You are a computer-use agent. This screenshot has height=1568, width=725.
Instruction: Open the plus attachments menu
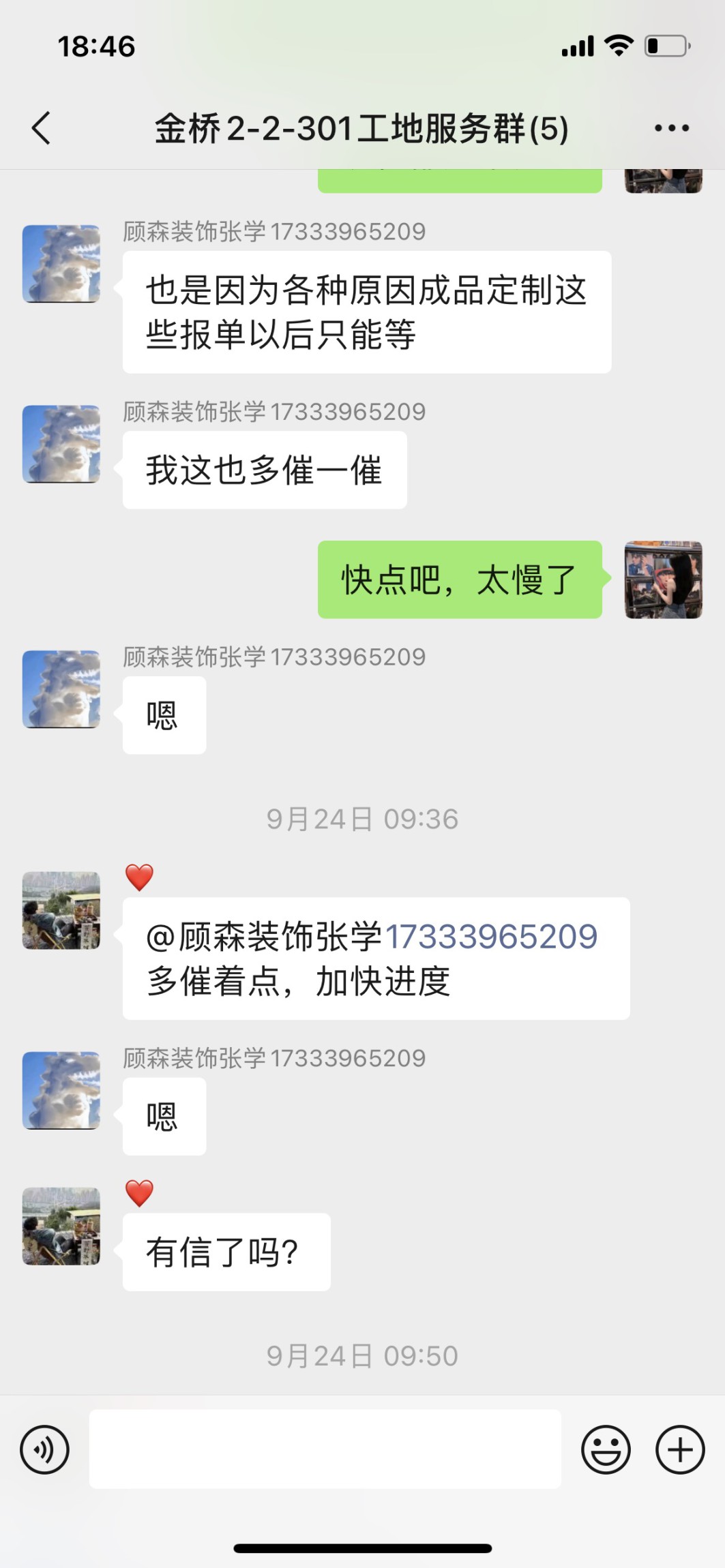[679, 1449]
